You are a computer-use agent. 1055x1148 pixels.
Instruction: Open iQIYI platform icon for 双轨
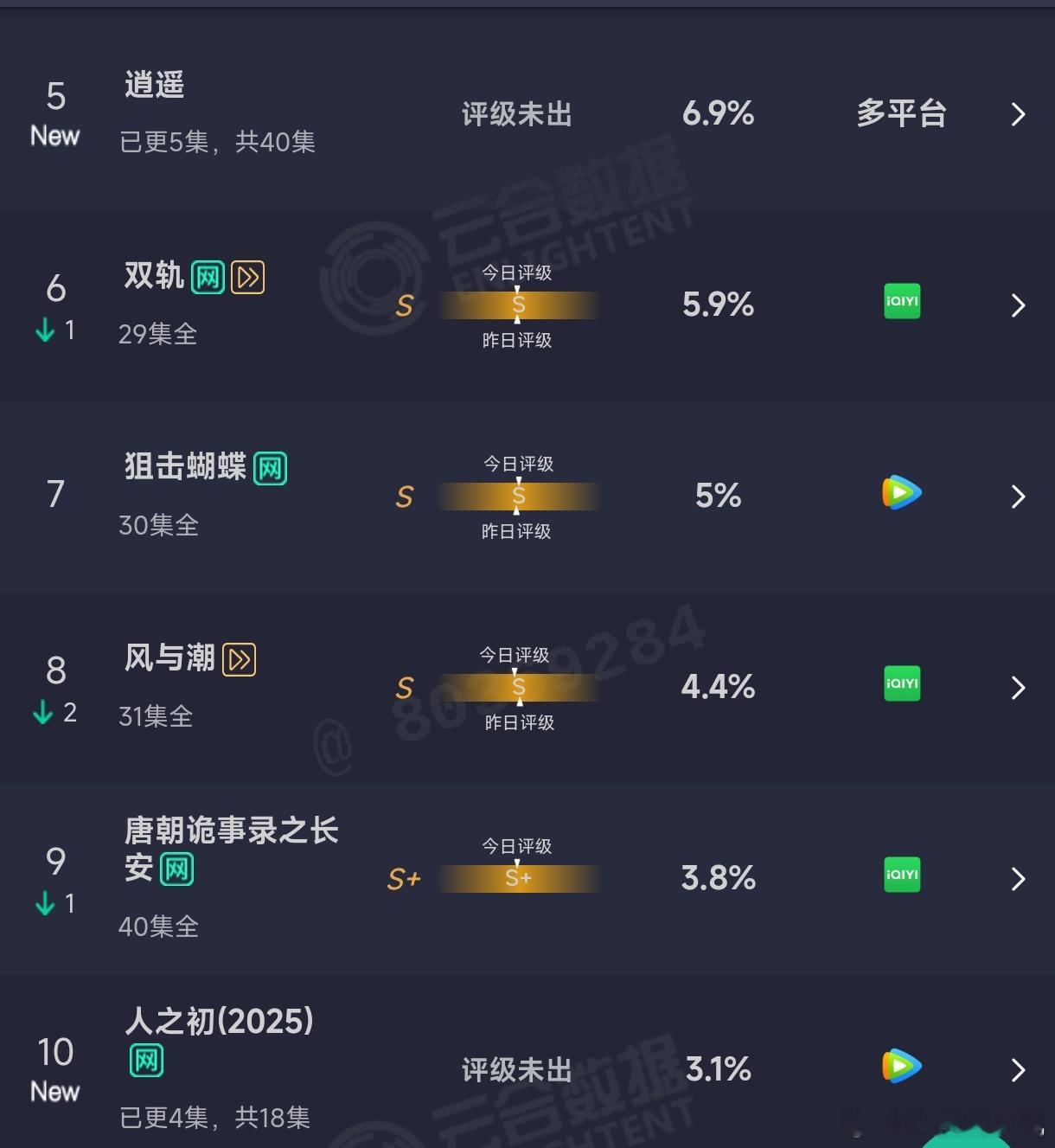tap(901, 302)
